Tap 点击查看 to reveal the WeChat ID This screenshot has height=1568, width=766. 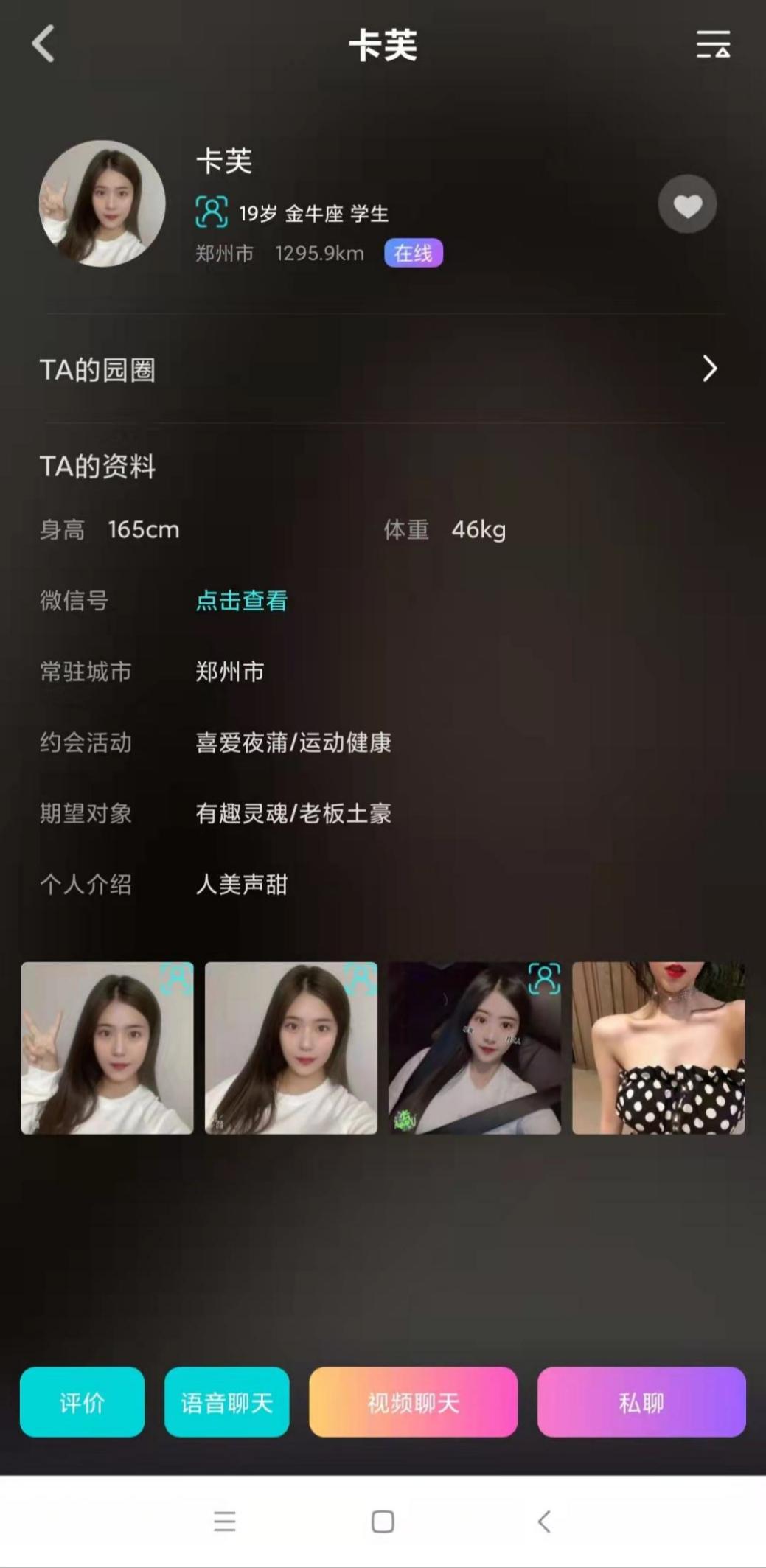pos(241,601)
